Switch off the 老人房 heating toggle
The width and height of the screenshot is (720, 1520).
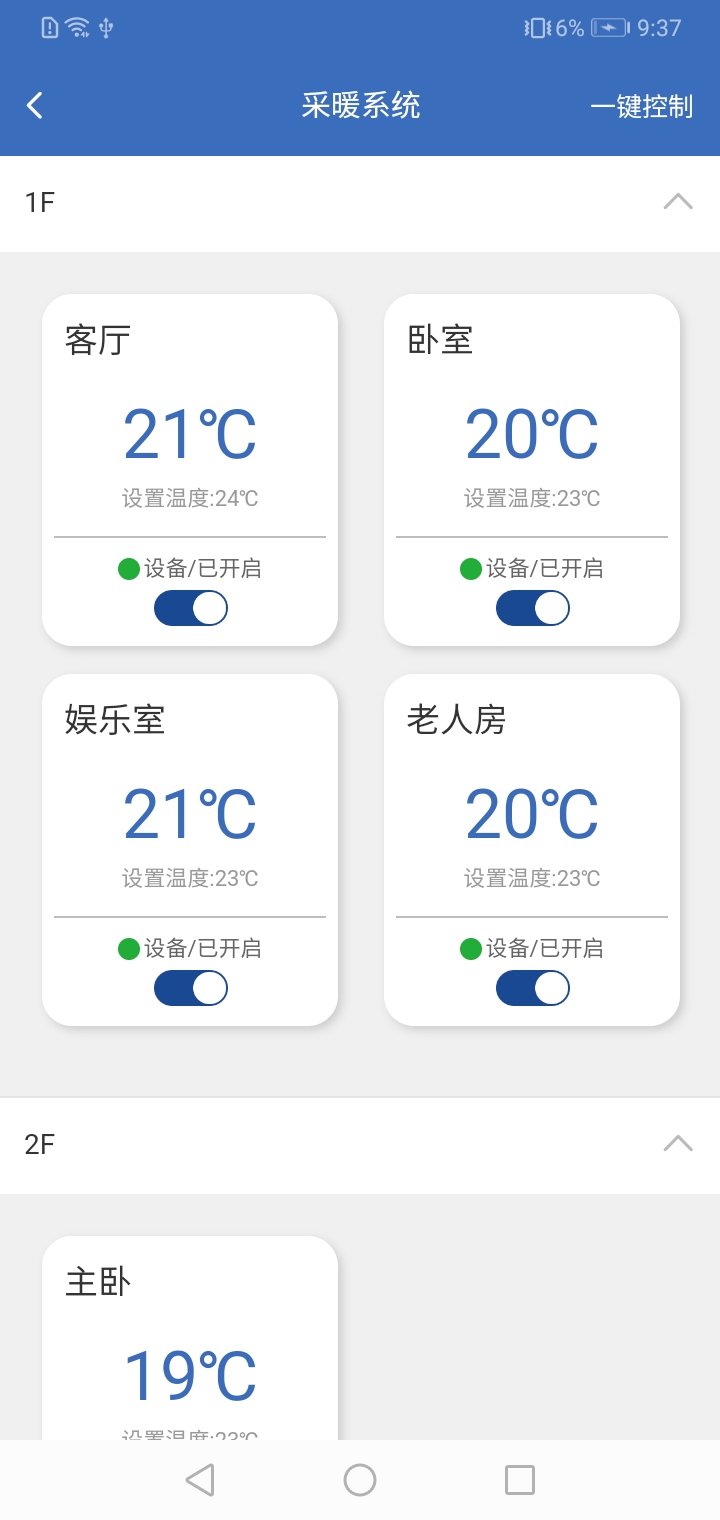(x=532, y=987)
